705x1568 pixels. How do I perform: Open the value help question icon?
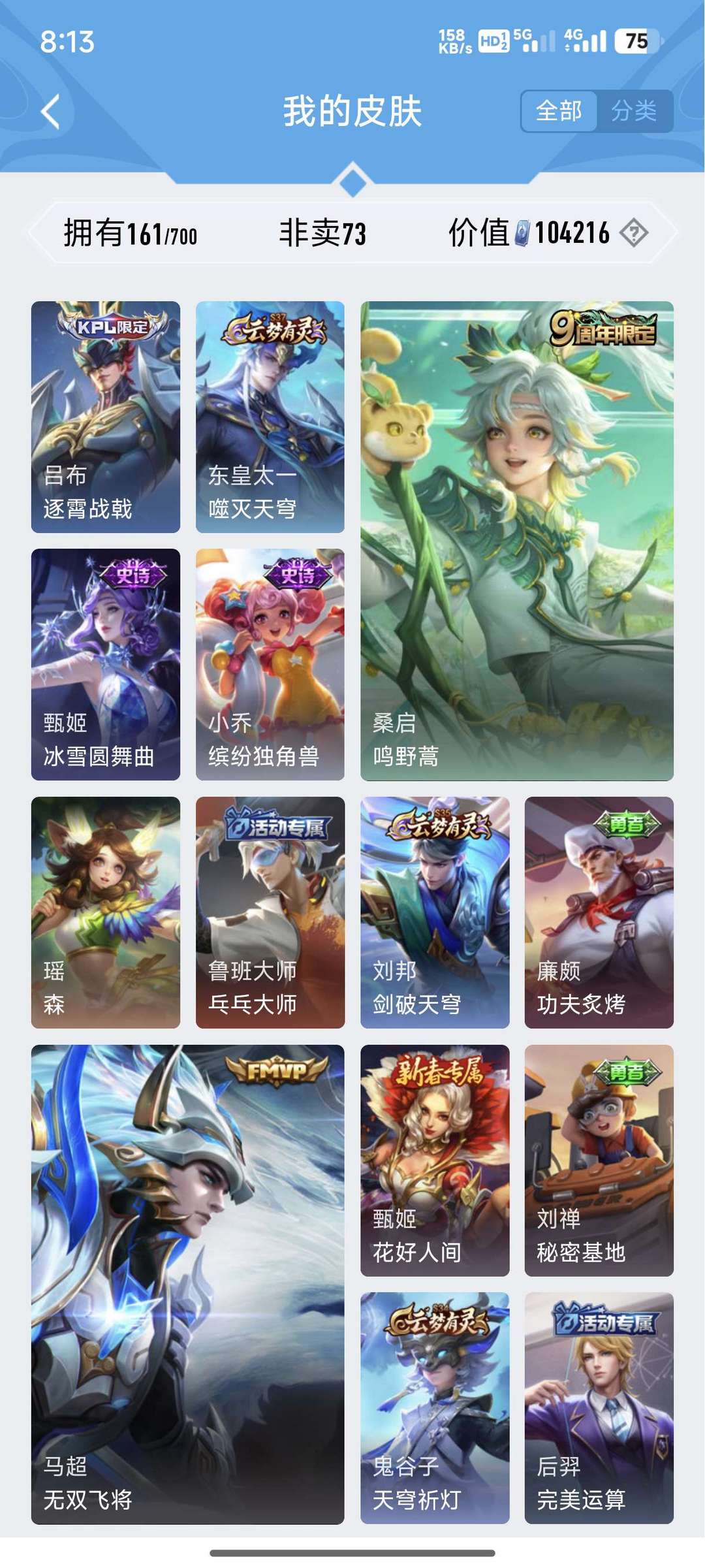coord(634,232)
